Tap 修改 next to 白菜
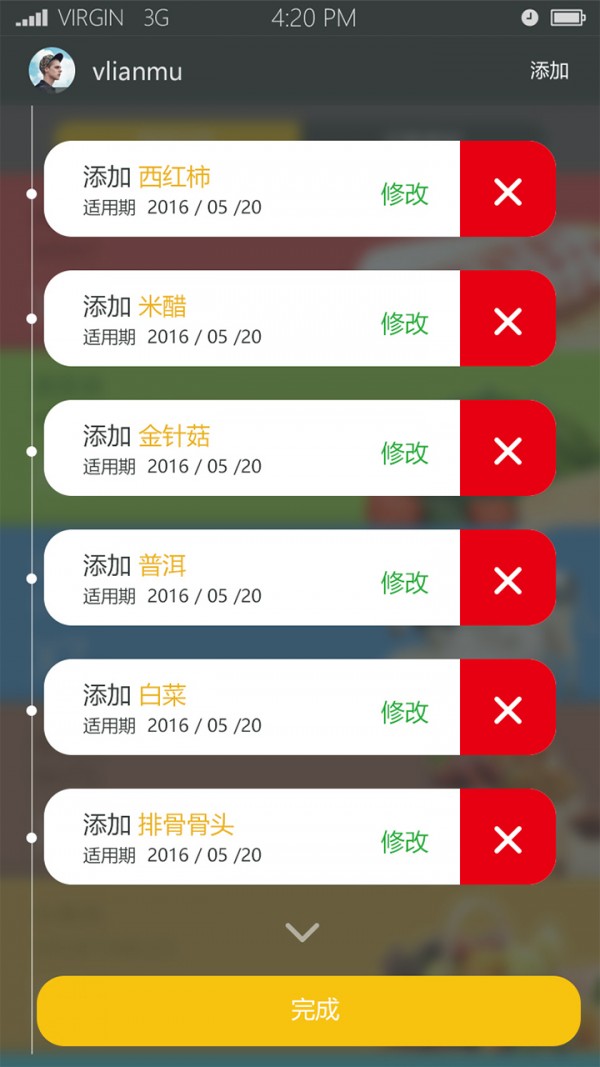Screen dimensions: 600x1067 405,711
